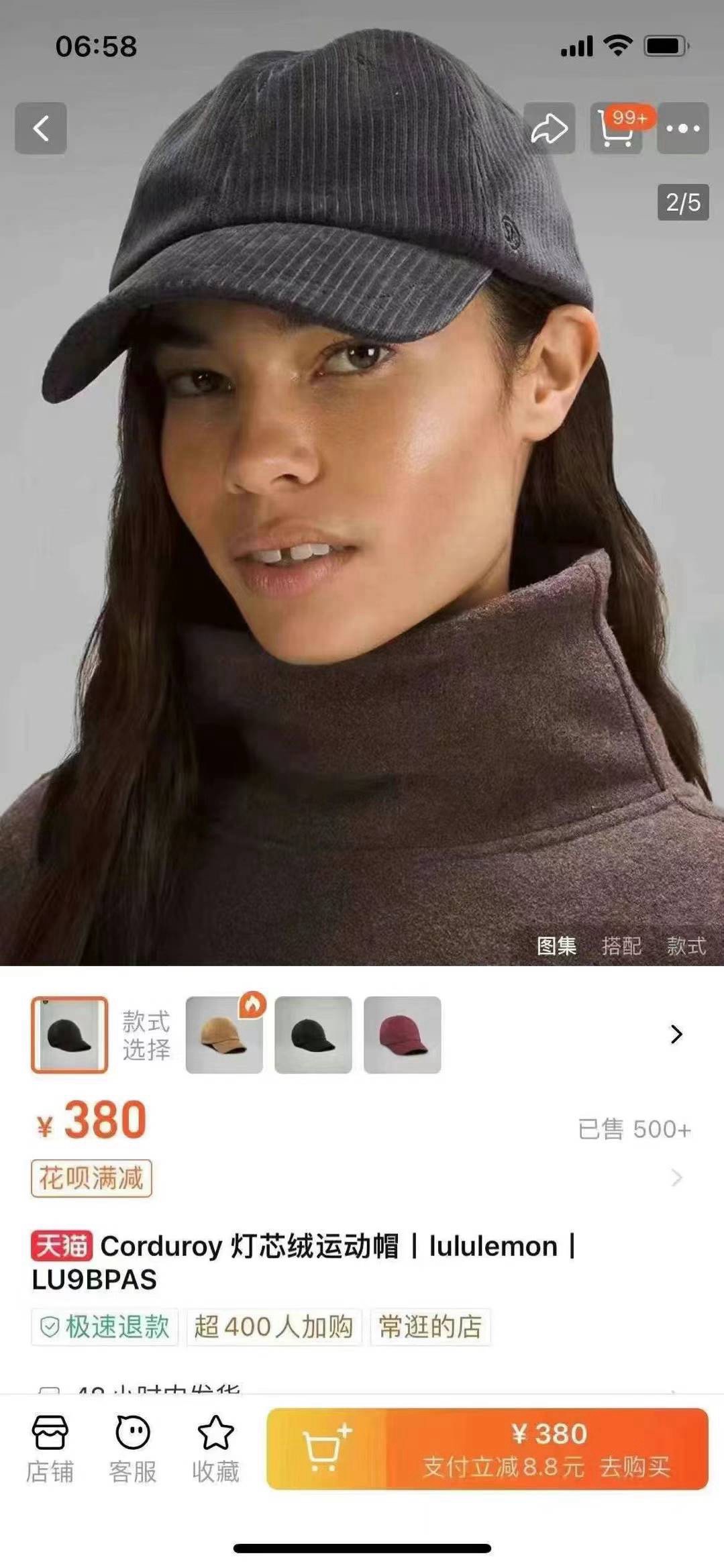The image size is (724, 1568).
Task: Open the shopping cart with 99+ items
Action: tap(616, 128)
